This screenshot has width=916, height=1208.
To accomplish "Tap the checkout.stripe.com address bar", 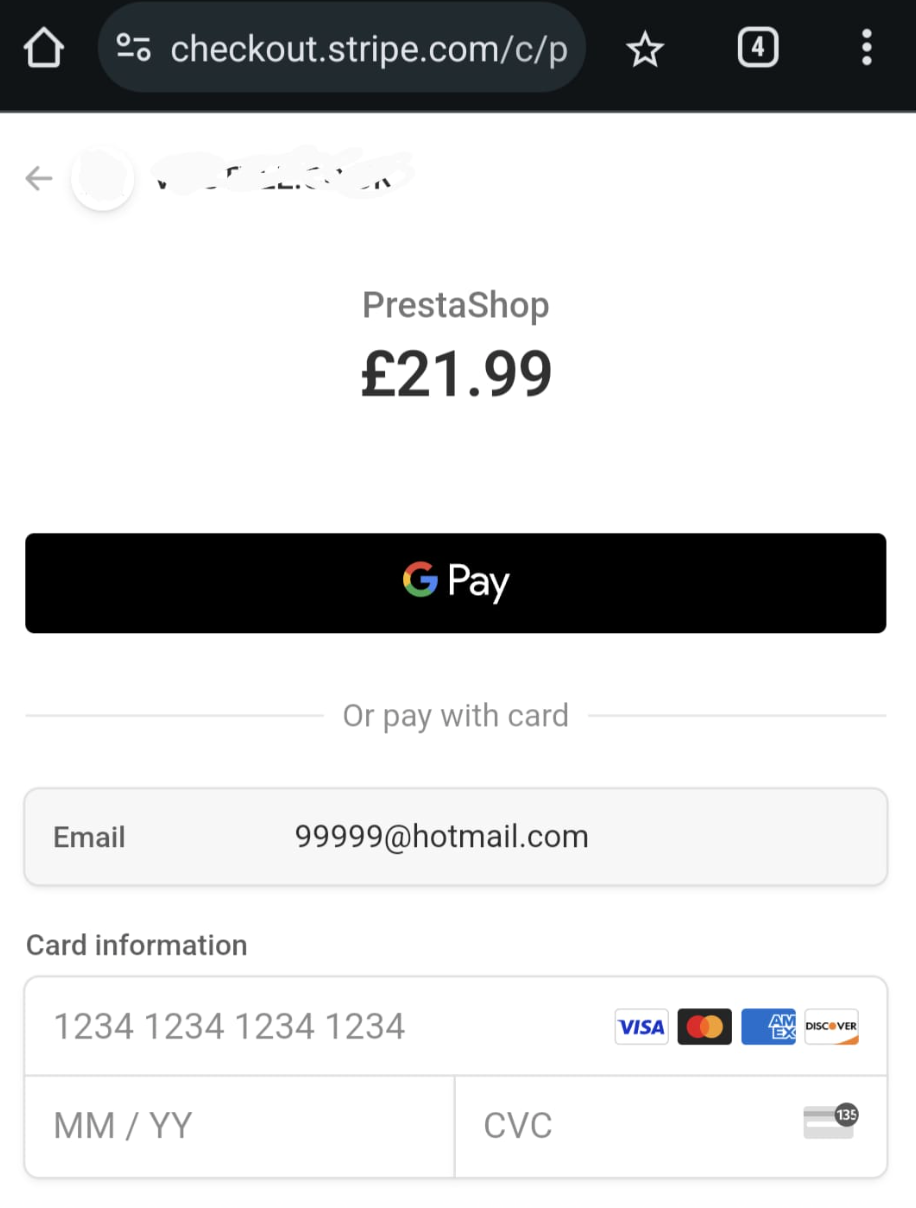I will coord(368,48).
